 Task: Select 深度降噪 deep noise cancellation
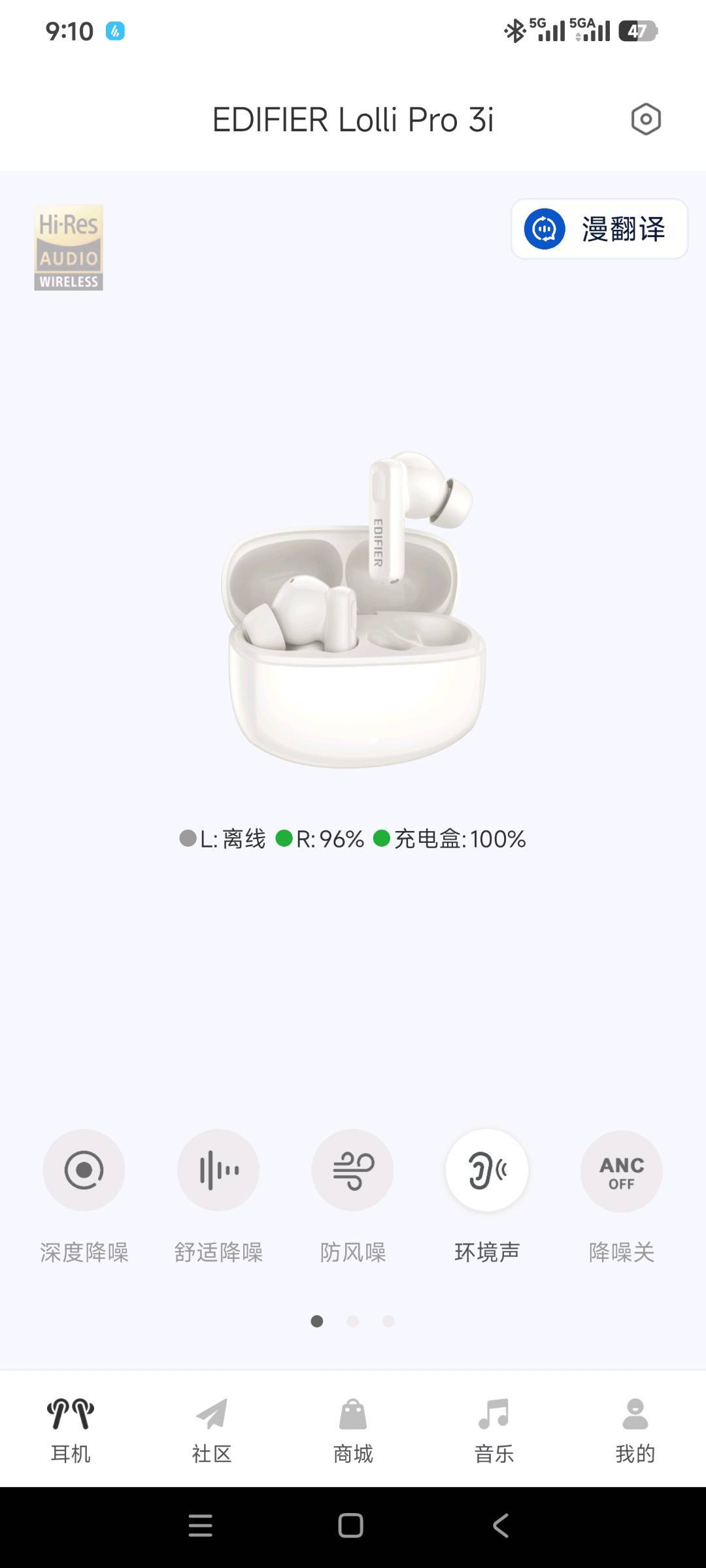pos(84,1170)
